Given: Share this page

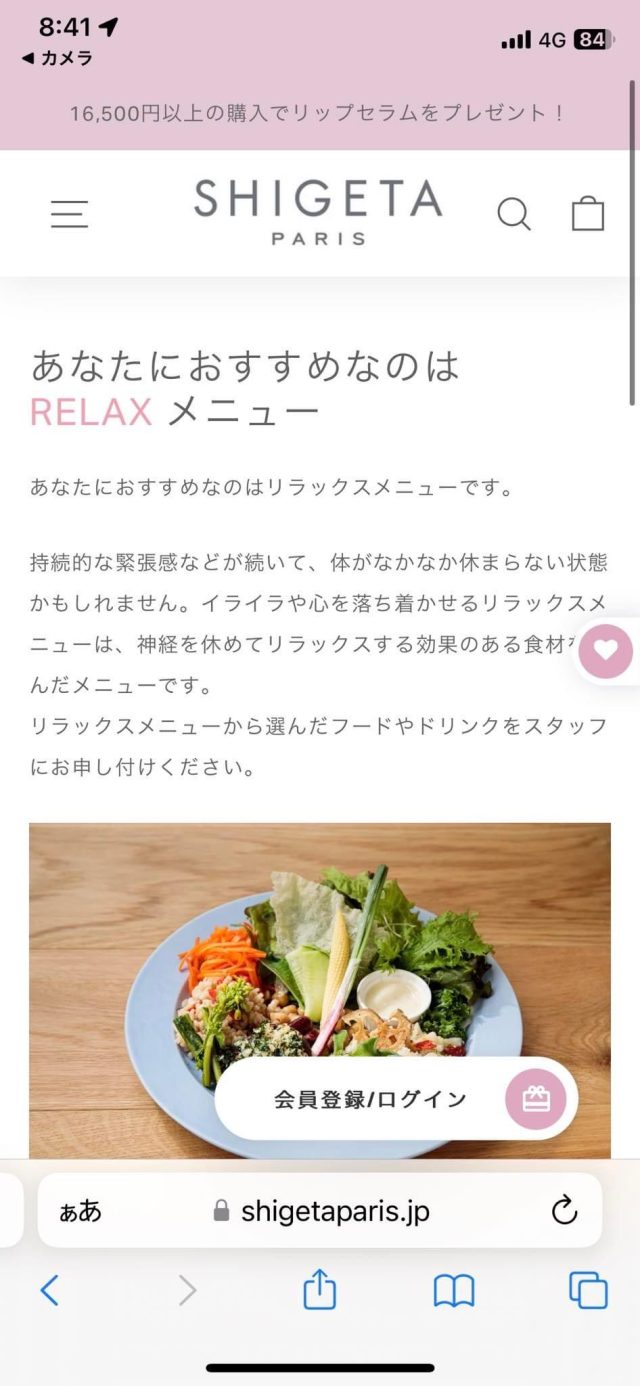Looking at the screenshot, I should coord(319,1290).
